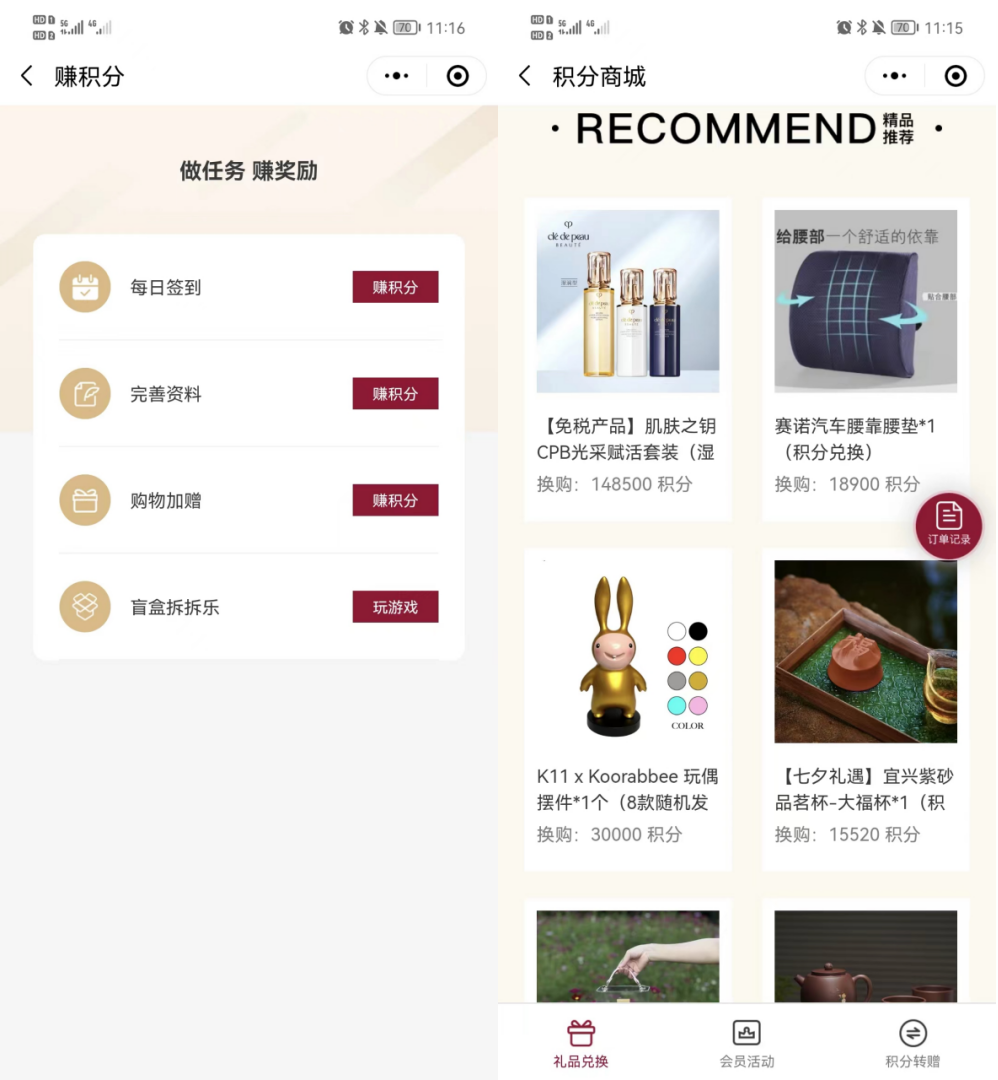This screenshot has width=998, height=1080.
Task: Play the 盲盒拆拆乐 game
Action: click(x=395, y=607)
